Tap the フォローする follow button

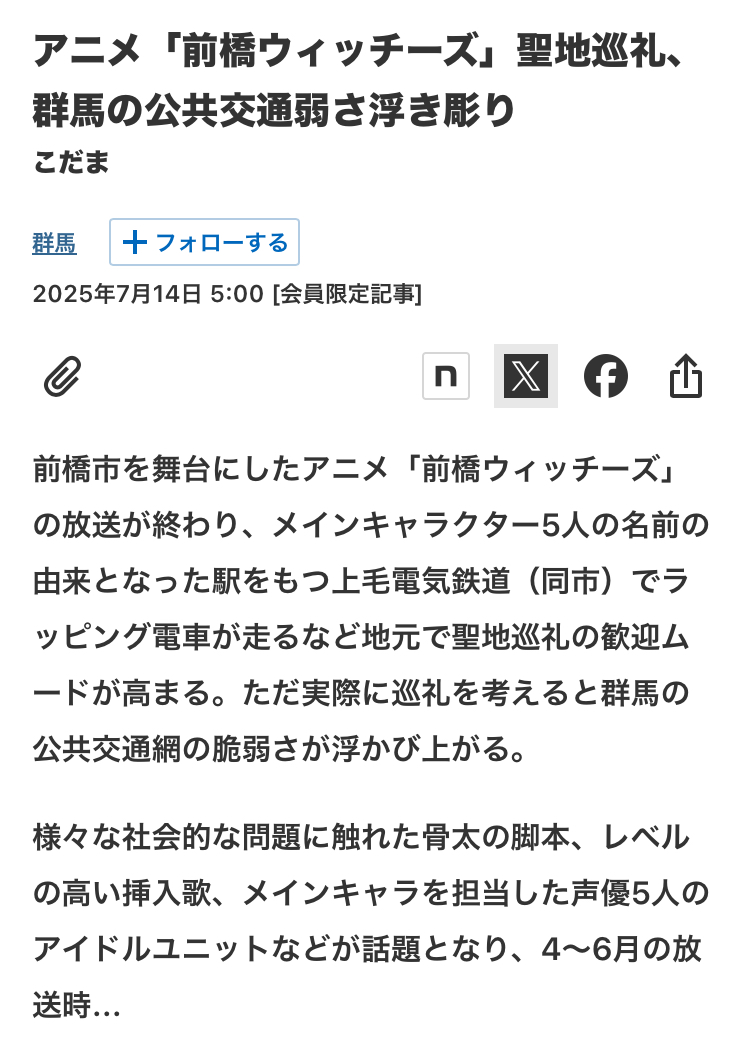(x=204, y=242)
